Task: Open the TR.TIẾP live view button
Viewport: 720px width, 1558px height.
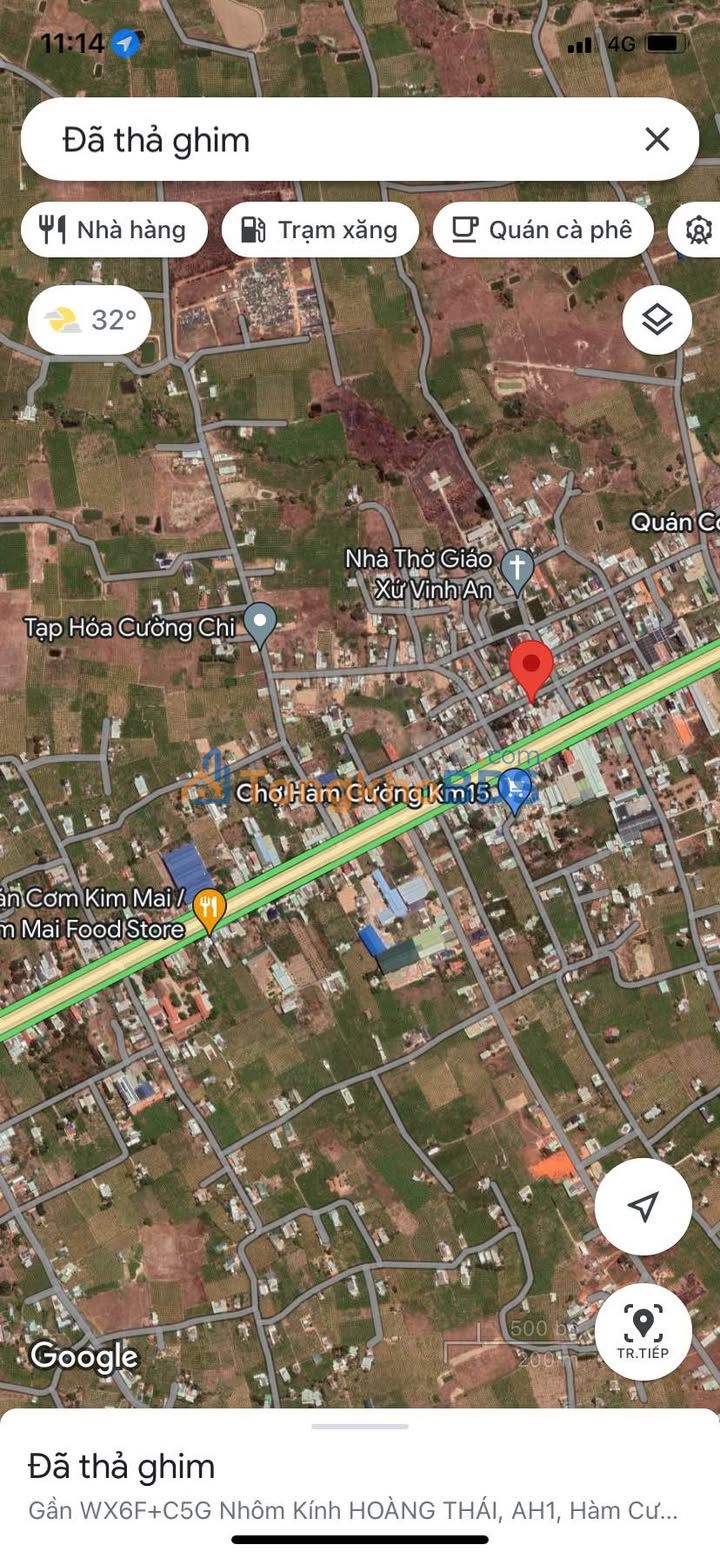Action: click(643, 1332)
